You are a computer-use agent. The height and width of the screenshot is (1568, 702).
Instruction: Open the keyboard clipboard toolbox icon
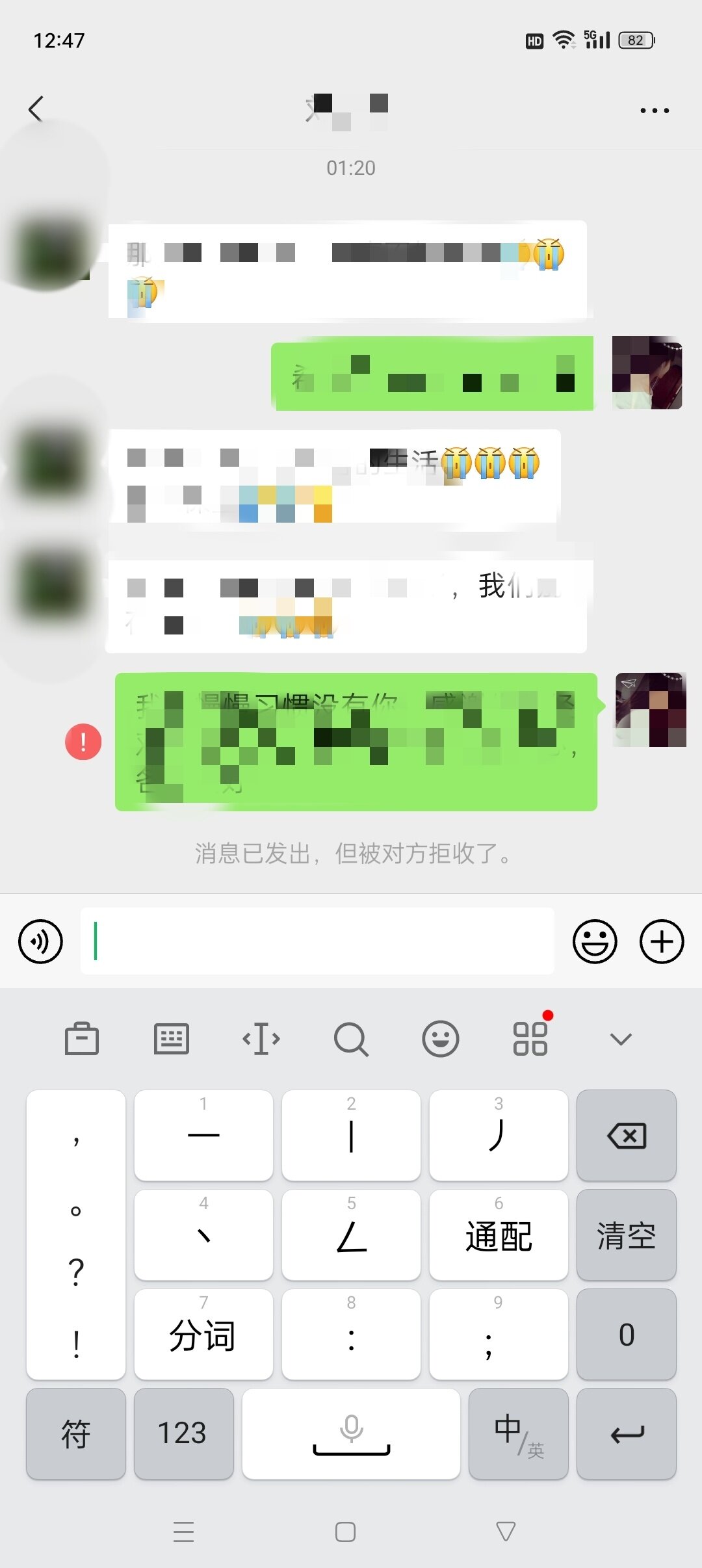tap(82, 1038)
